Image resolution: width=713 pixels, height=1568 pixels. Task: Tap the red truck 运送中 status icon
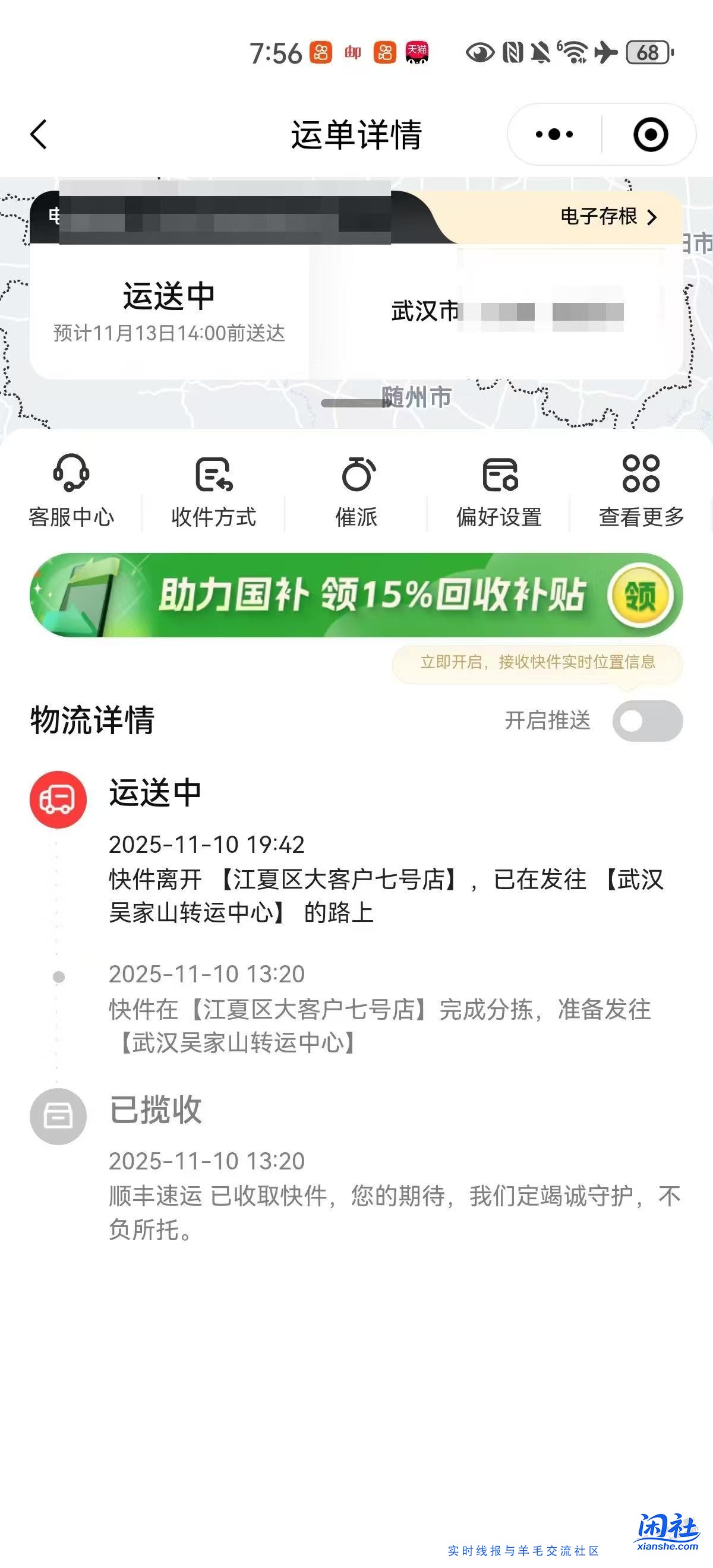click(58, 798)
